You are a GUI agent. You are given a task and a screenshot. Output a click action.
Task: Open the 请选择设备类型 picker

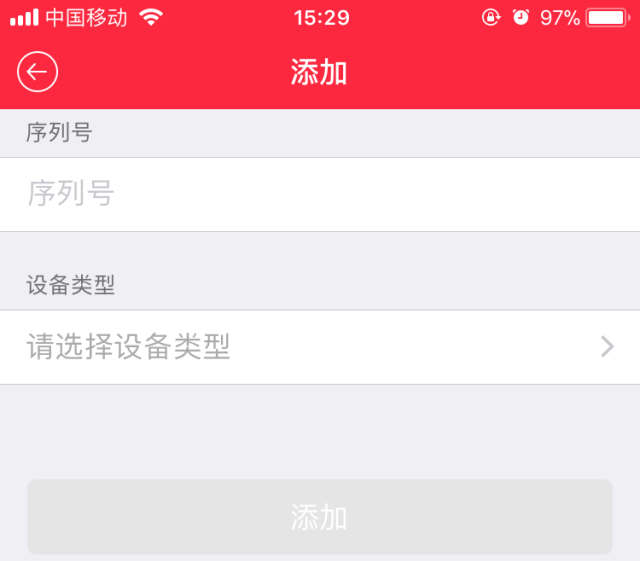tap(320, 347)
